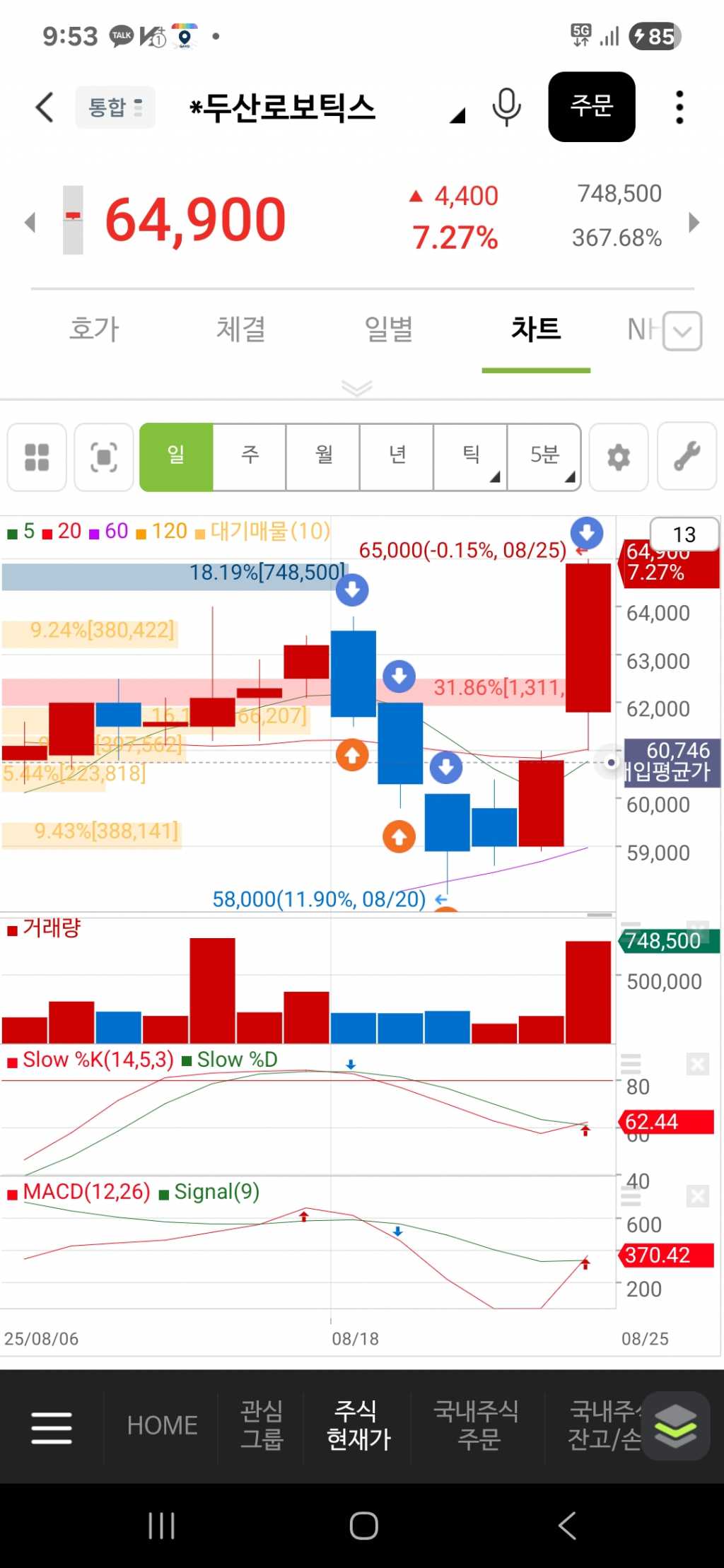Expand the tab list dropdown arrow
This screenshot has height=1568, width=724.
(682, 331)
